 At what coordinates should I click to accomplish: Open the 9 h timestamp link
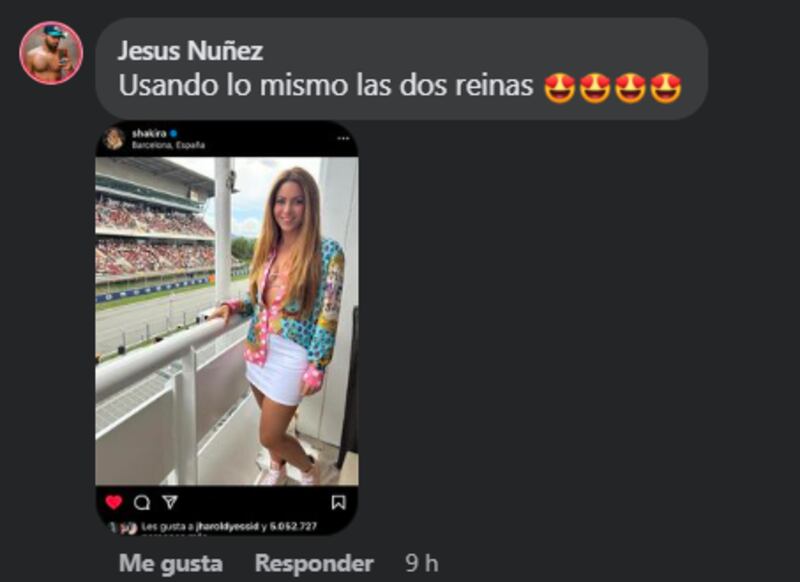tap(421, 563)
